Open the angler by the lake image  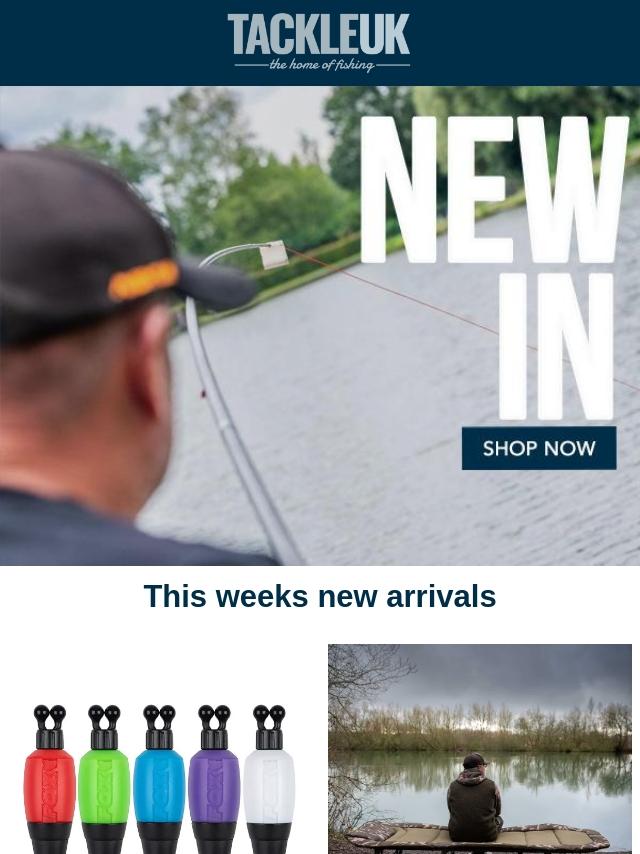(479, 748)
